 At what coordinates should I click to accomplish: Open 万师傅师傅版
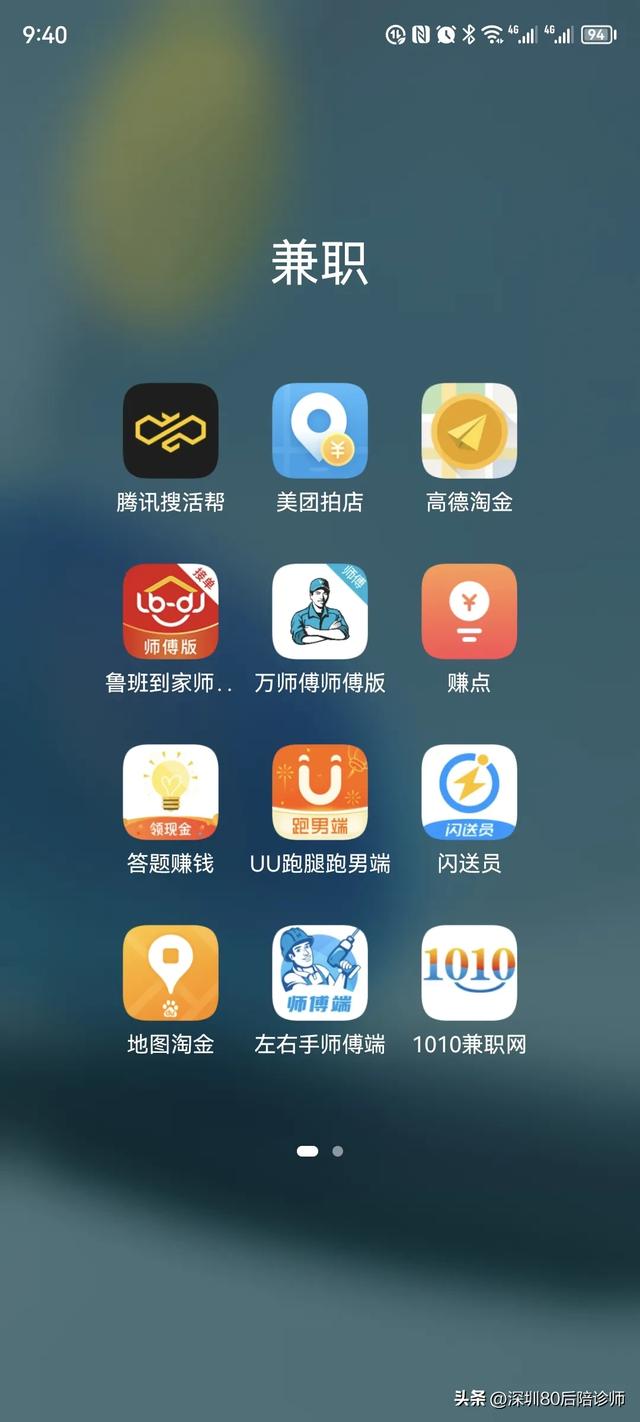coord(320,612)
